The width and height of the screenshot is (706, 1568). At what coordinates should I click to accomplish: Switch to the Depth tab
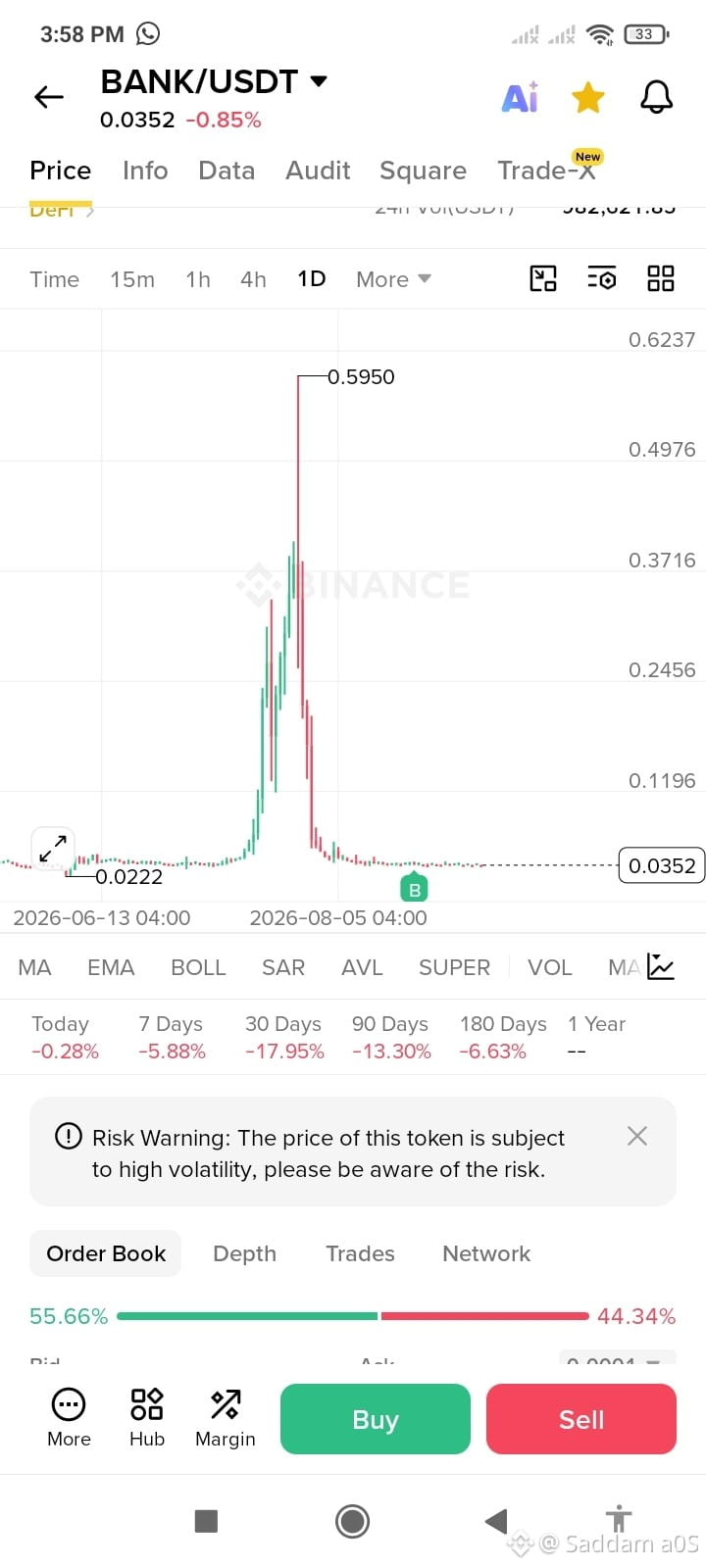click(x=244, y=1253)
